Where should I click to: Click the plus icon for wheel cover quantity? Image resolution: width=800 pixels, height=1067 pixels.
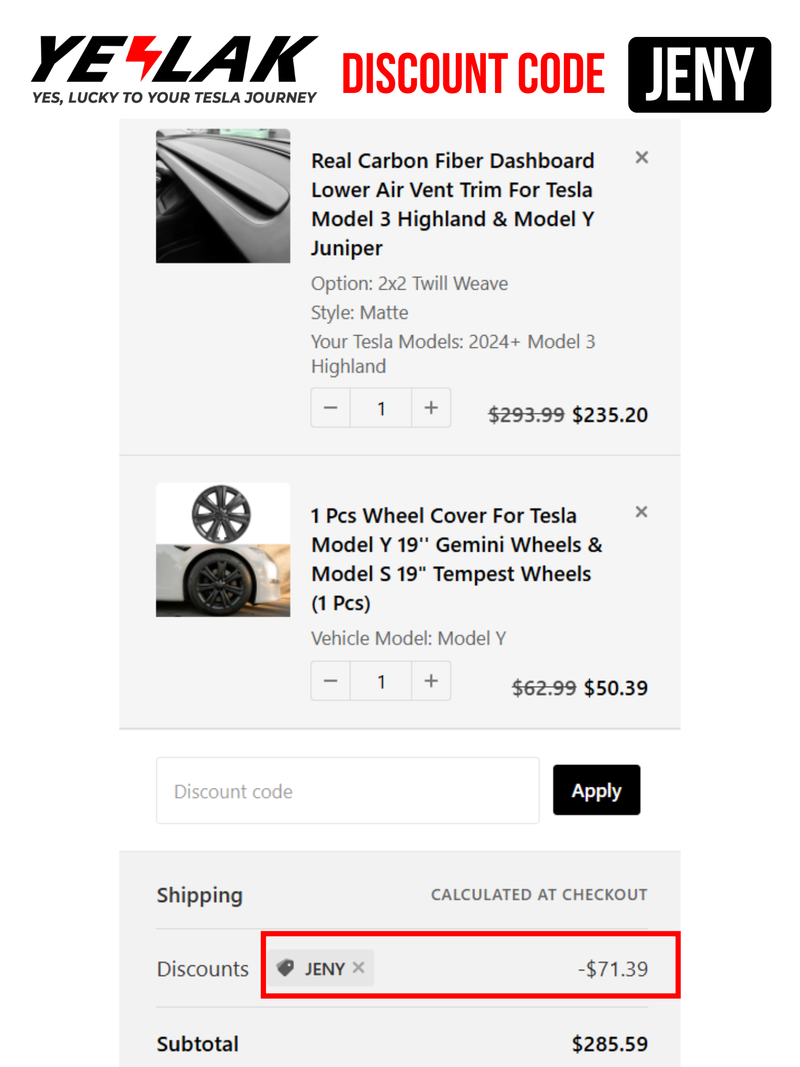pos(430,681)
